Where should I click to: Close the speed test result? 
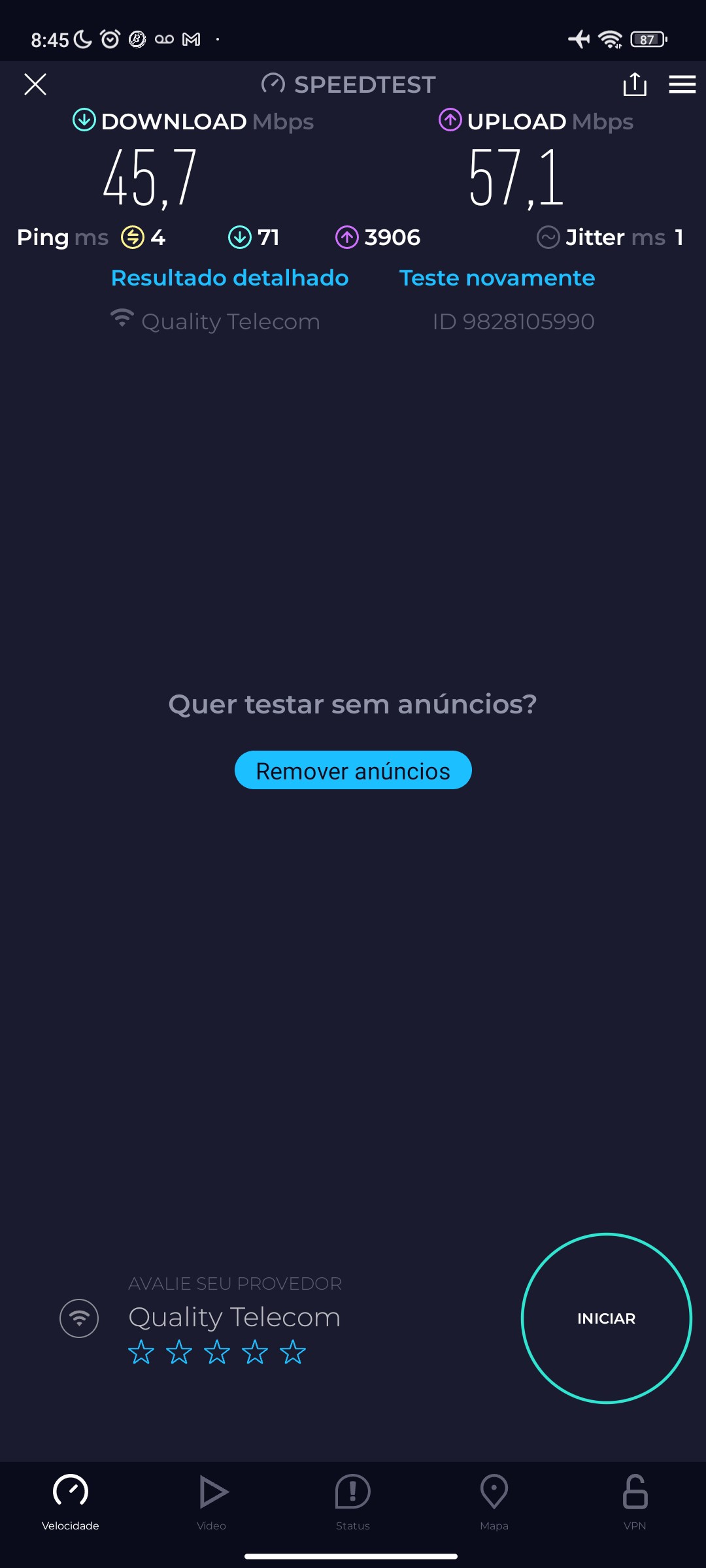(x=35, y=84)
